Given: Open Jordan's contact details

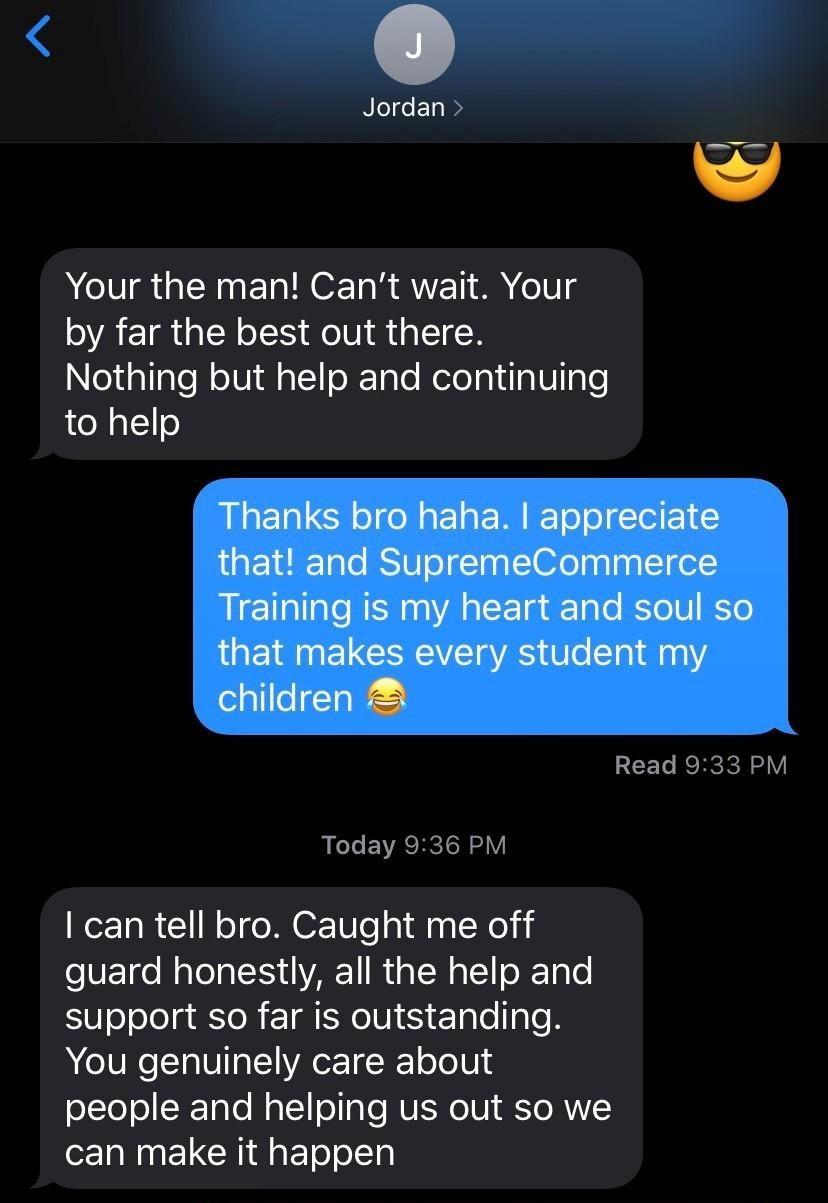Looking at the screenshot, I should click(x=413, y=107).
